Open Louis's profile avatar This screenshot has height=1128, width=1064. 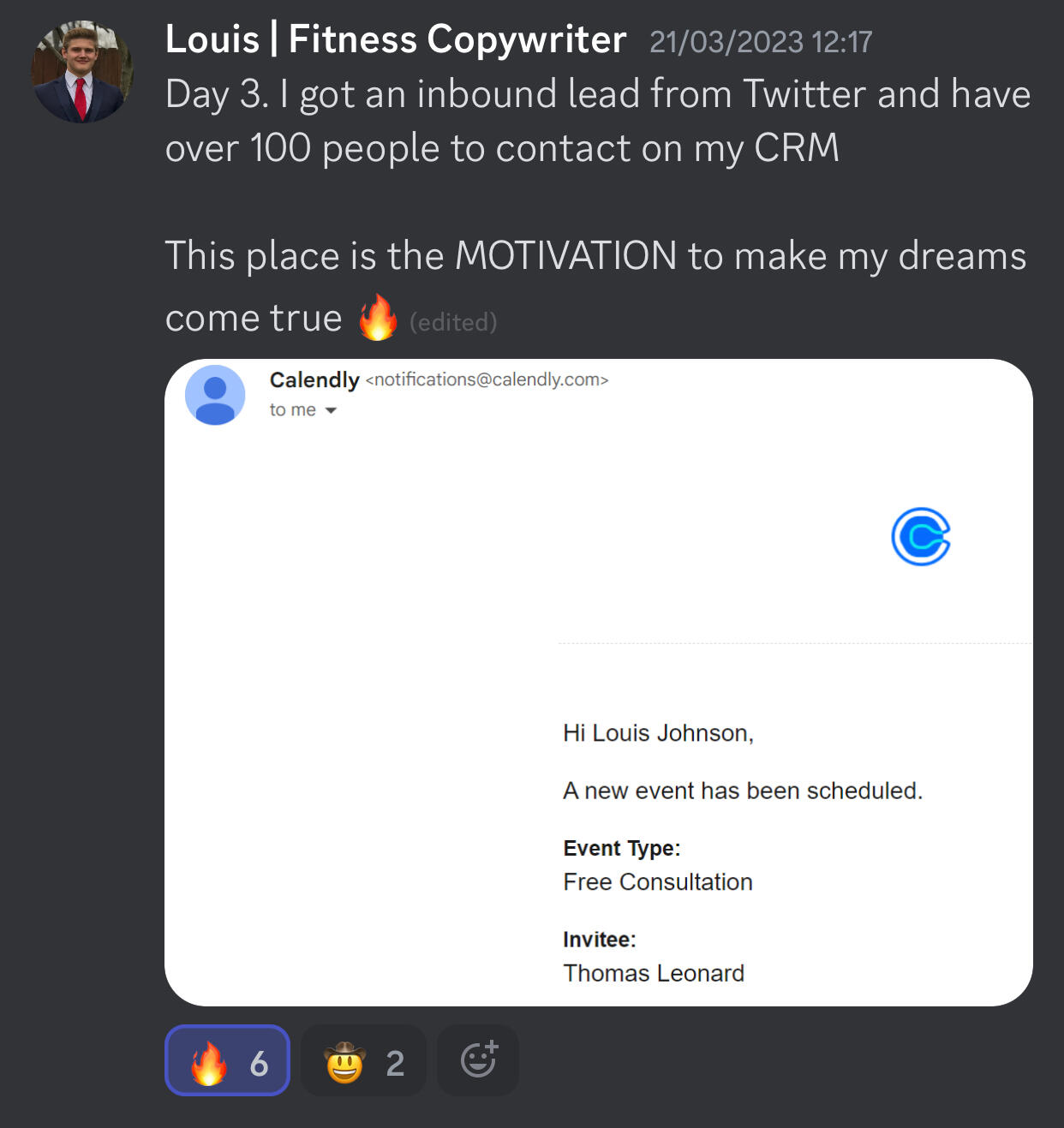82,71
